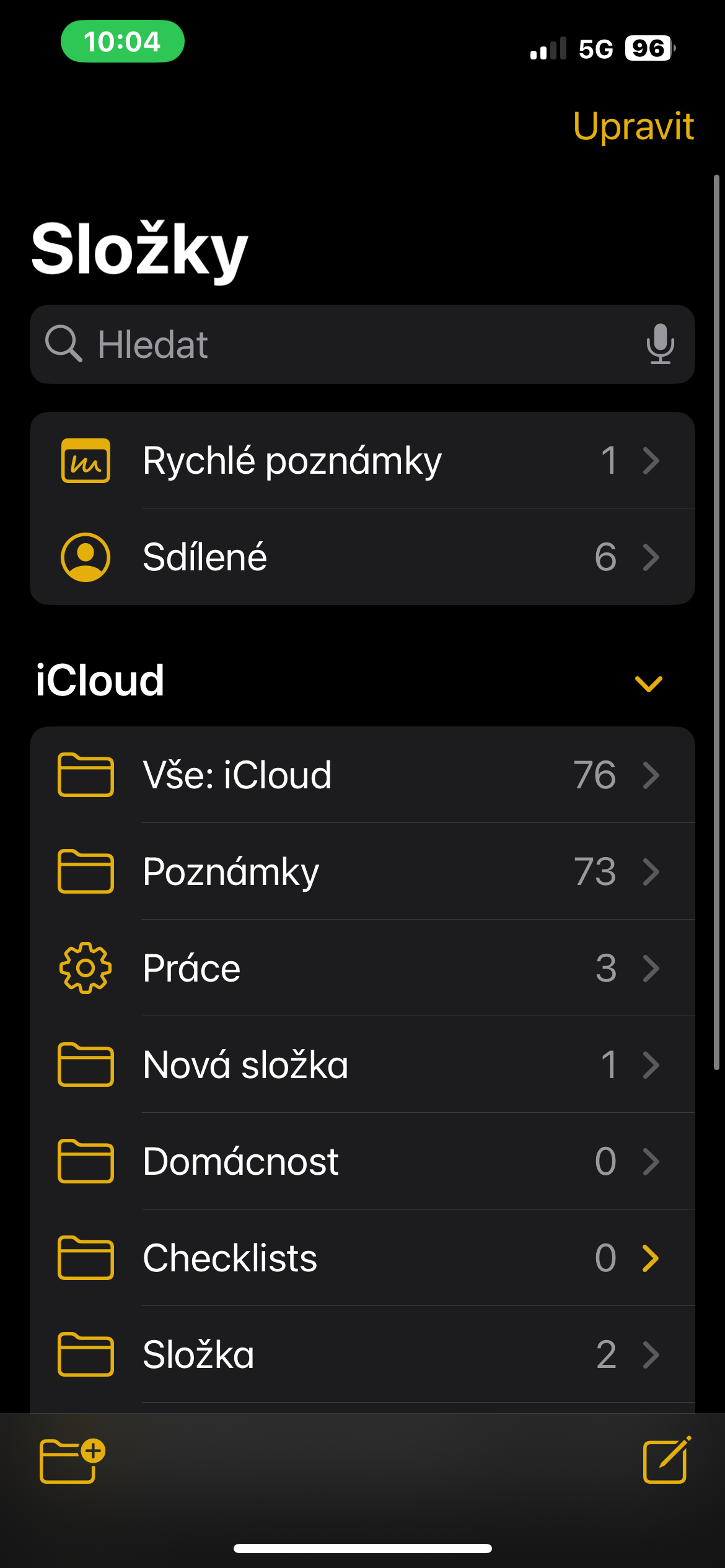Expand the Checklists folder chevron
The image size is (725, 1568).
pos(650,1258)
